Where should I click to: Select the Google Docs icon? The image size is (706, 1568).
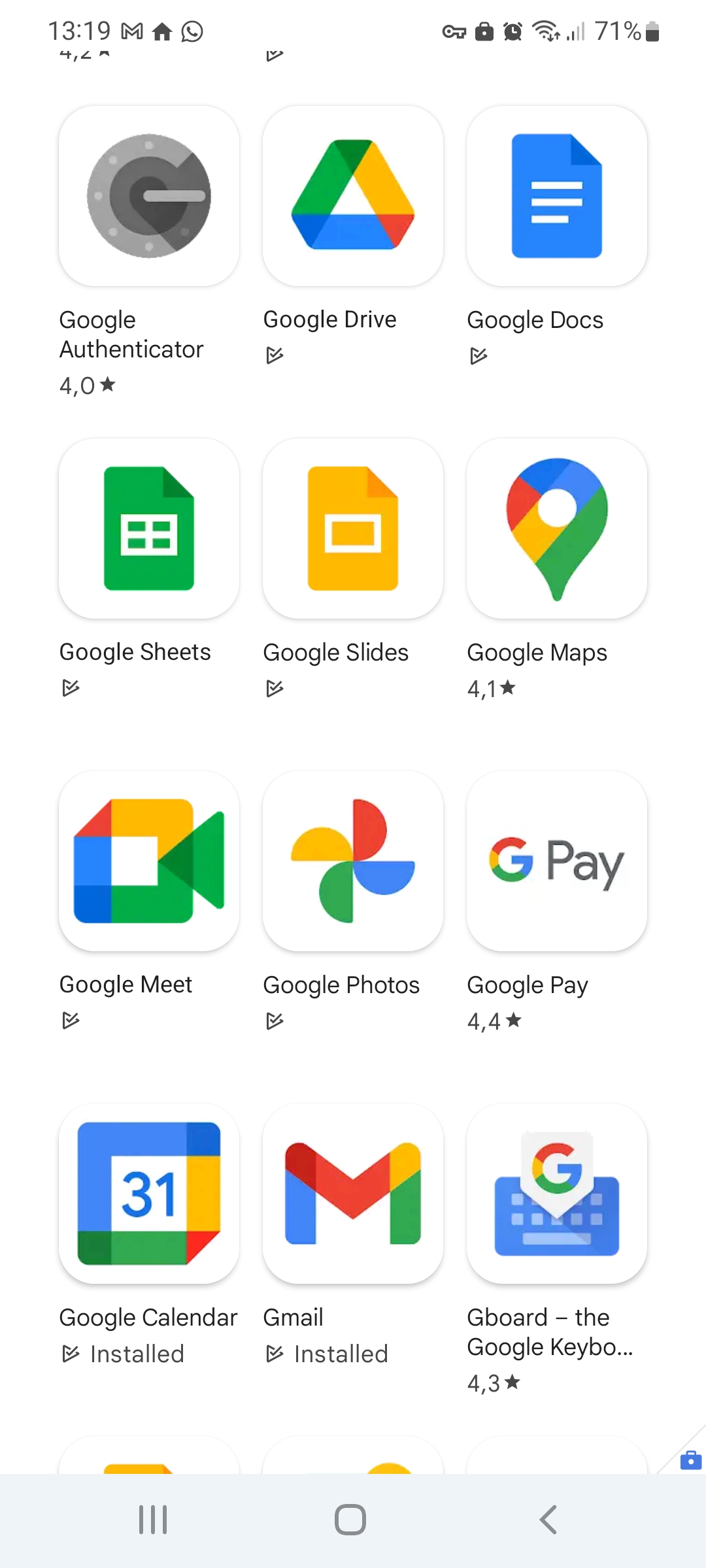pyautogui.click(x=556, y=196)
